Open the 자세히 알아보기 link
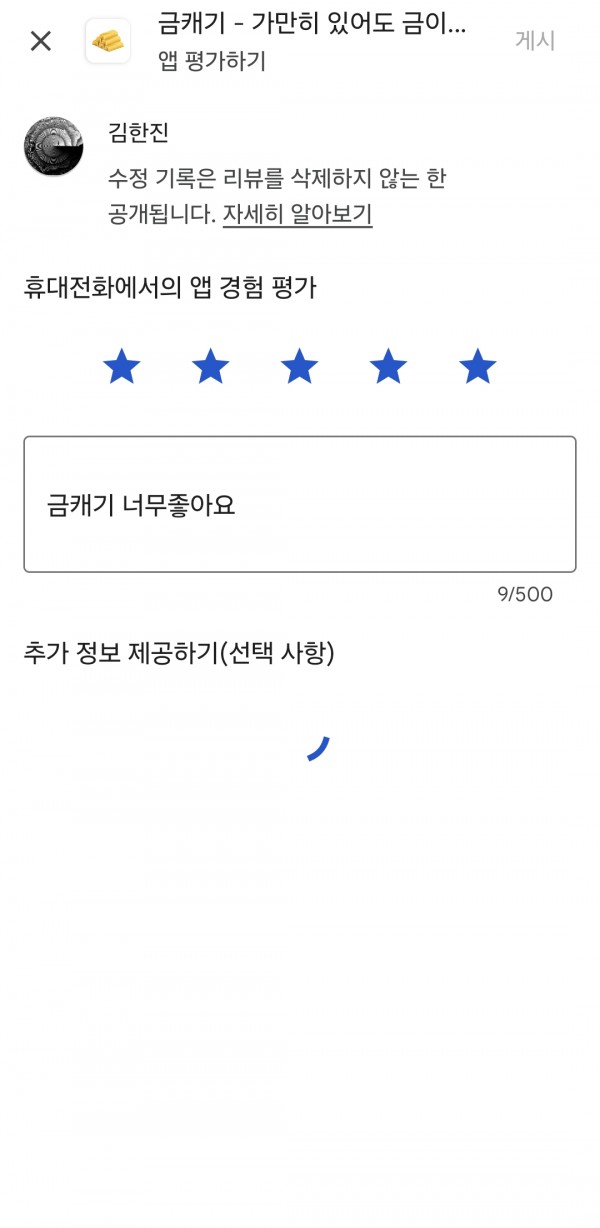Viewport: 600px width, 1228px height. tap(297, 214)
